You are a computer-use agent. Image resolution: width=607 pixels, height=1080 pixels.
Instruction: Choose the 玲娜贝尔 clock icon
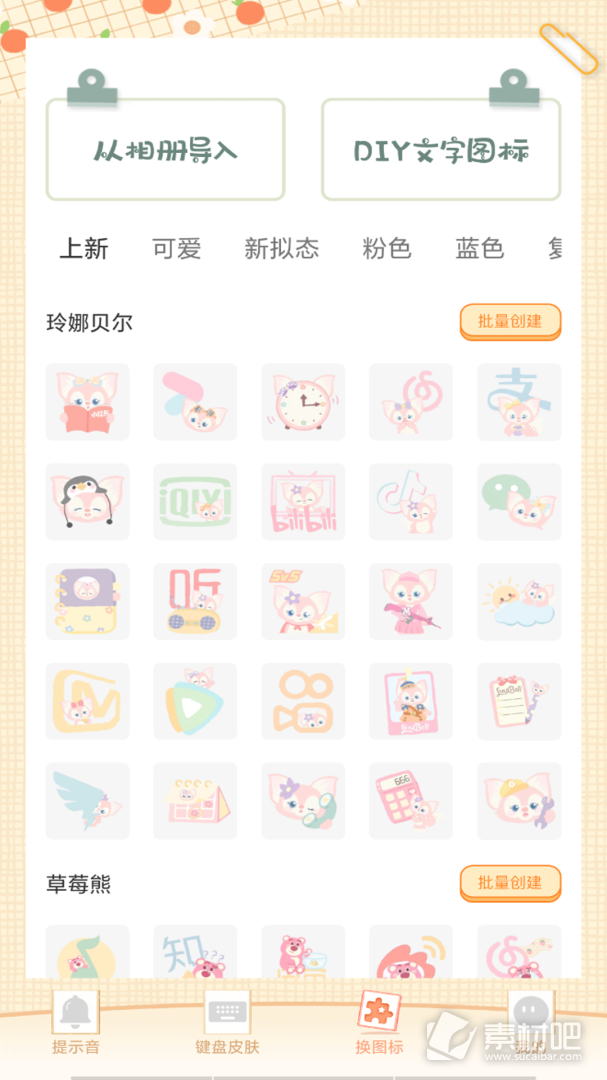[303, 402]
